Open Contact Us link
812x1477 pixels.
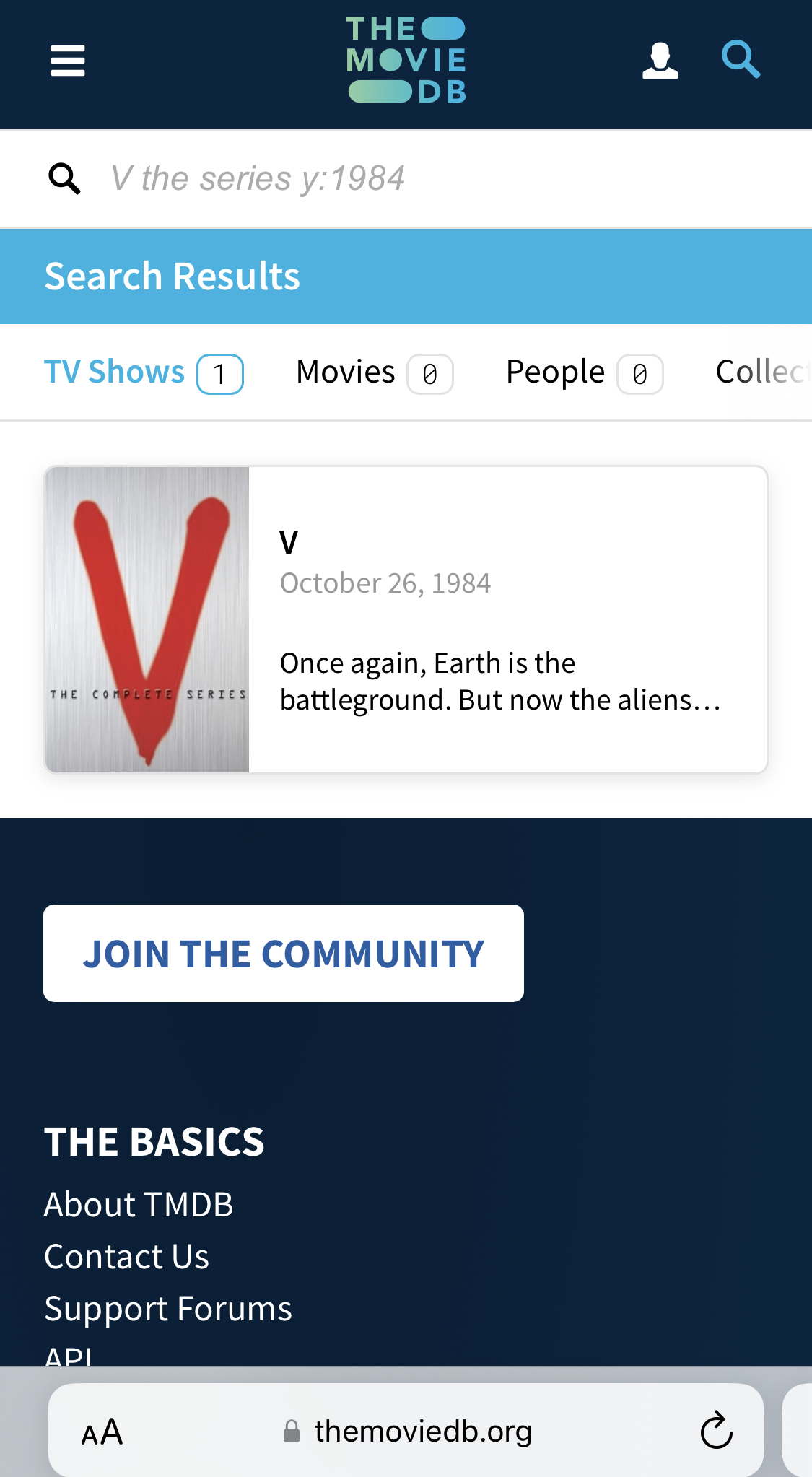(127, 1257)
